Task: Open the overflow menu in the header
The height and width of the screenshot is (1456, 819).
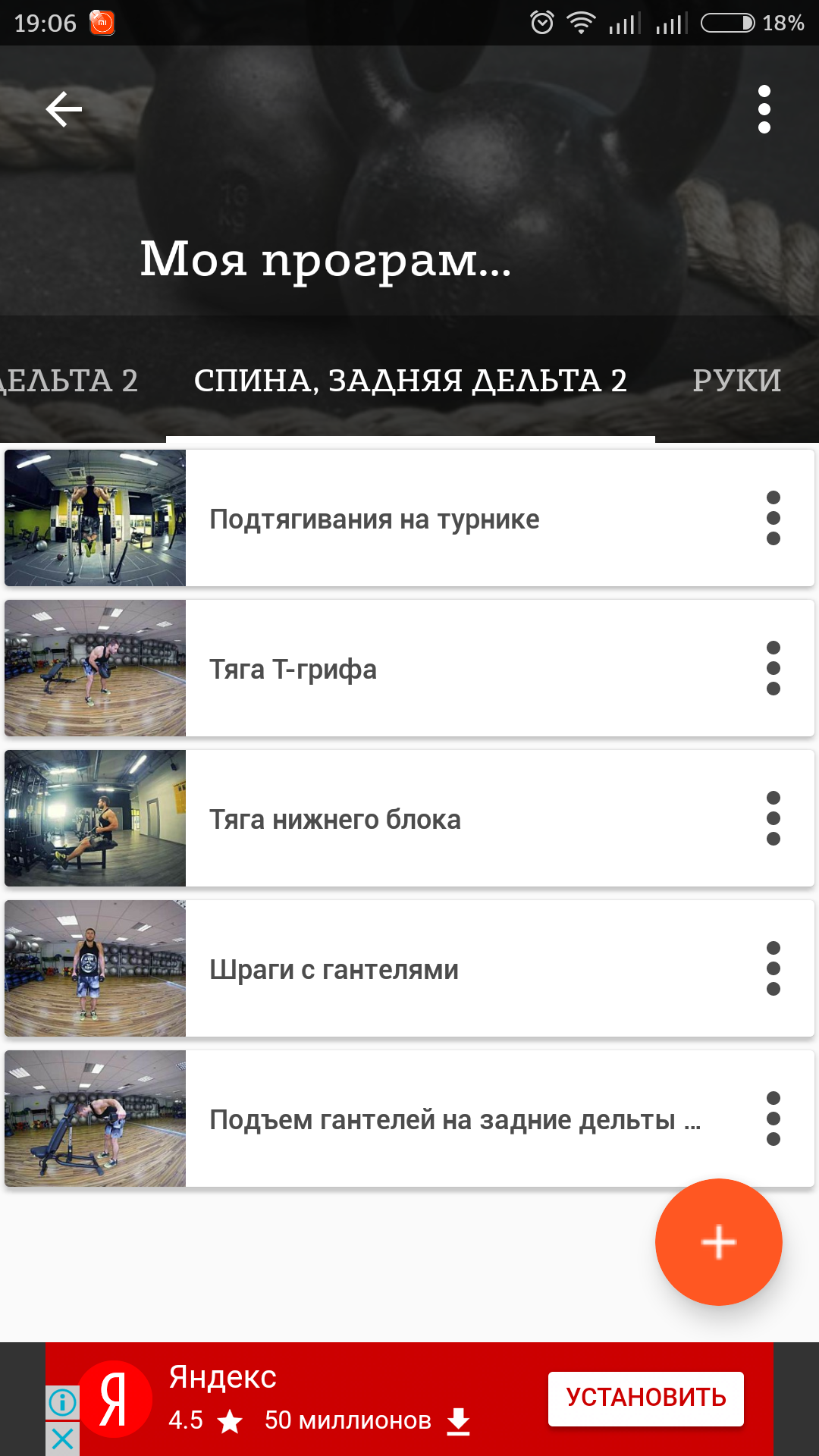Action: coord(764,109)
